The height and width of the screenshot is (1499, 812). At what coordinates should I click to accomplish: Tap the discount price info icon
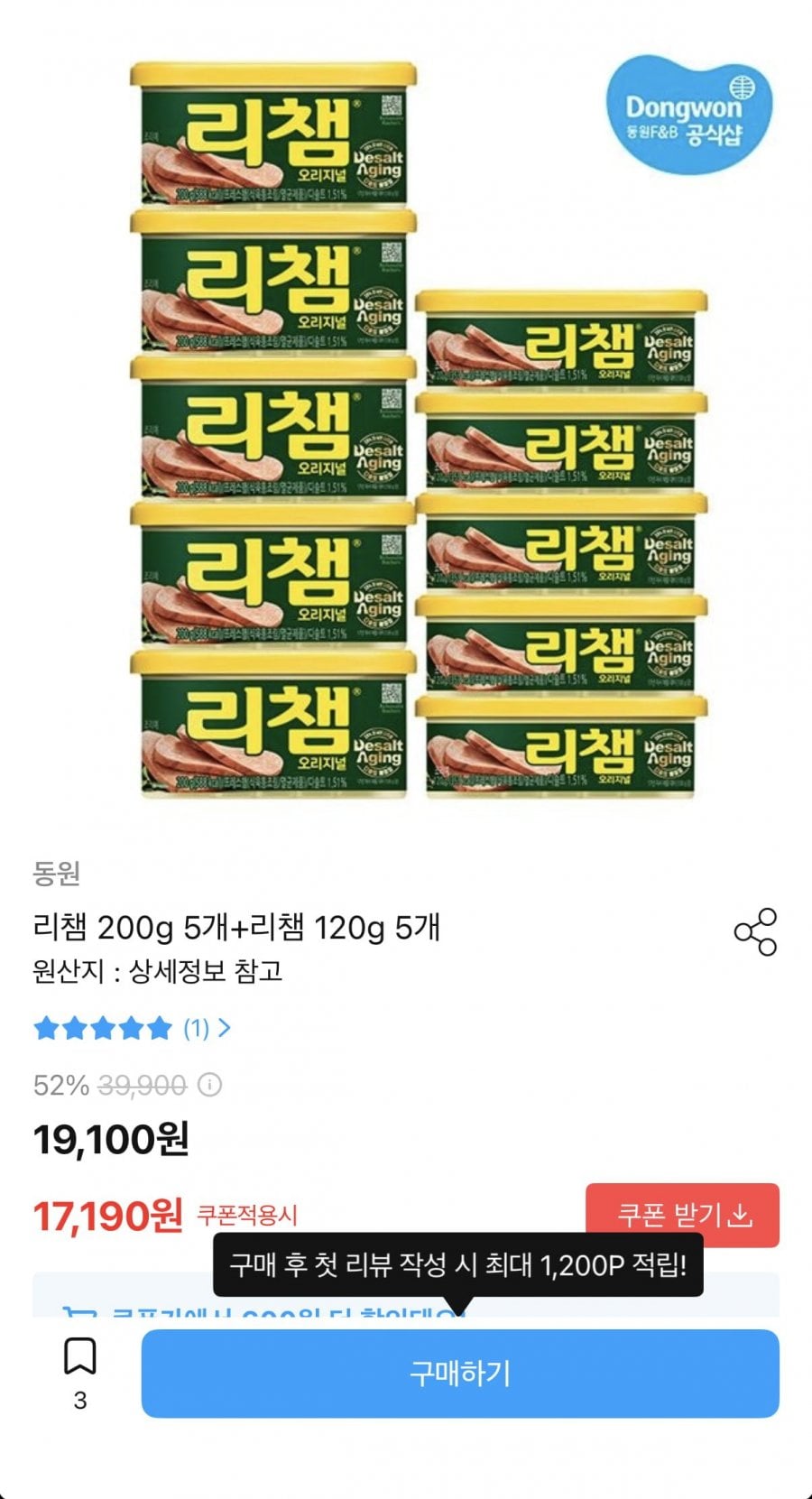(209, 1084)
